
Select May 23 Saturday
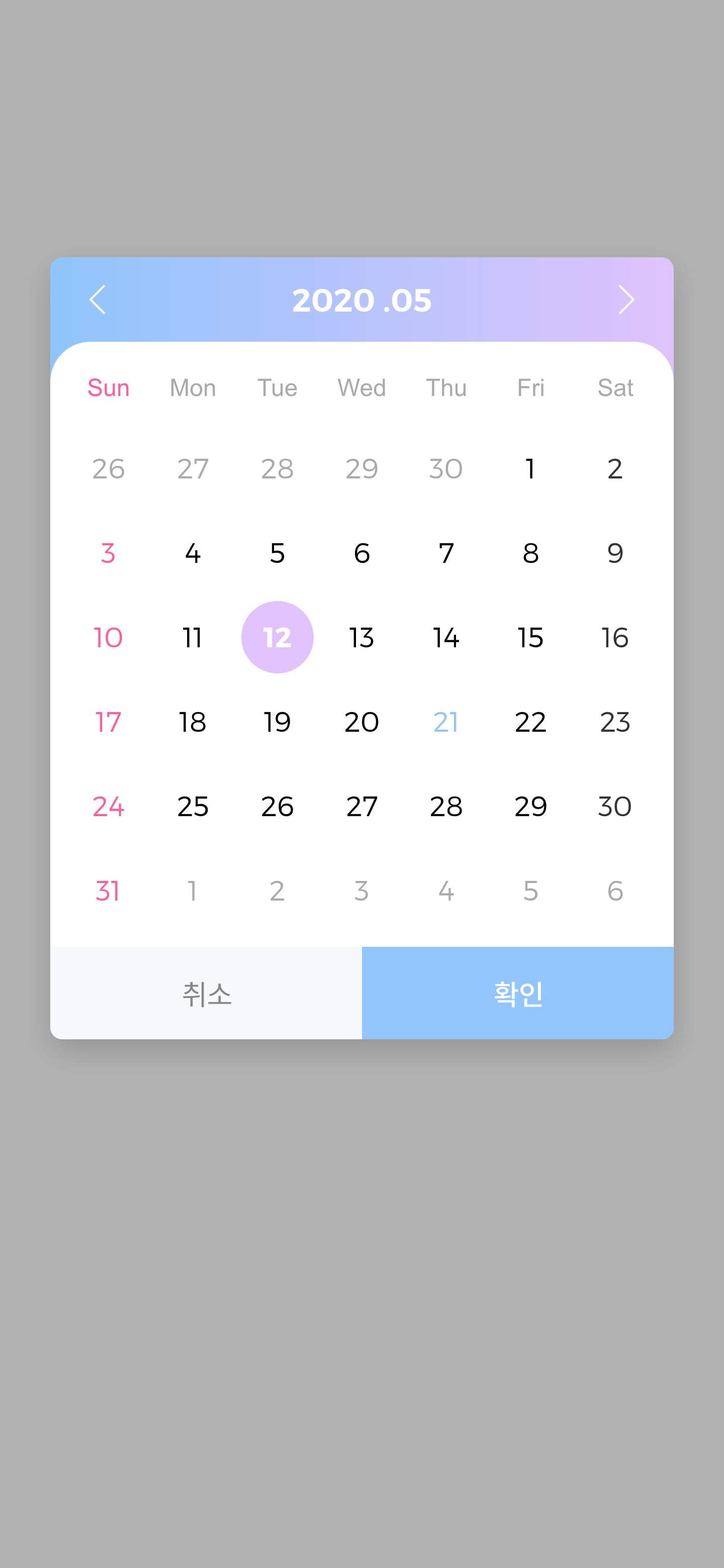[x=615, y=722]
